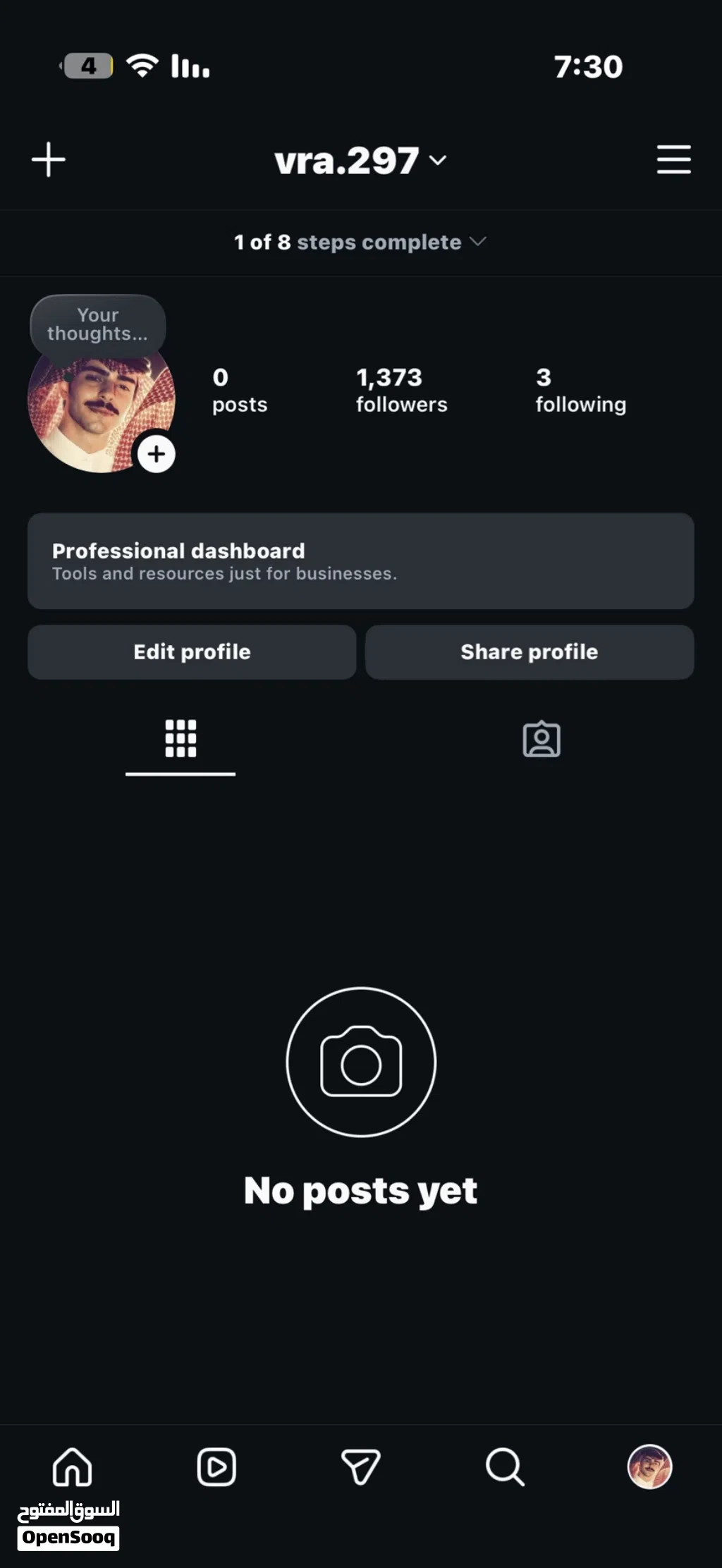Tap Edit profile
The height and width of the screenshot is (1568, 722).
192,652
